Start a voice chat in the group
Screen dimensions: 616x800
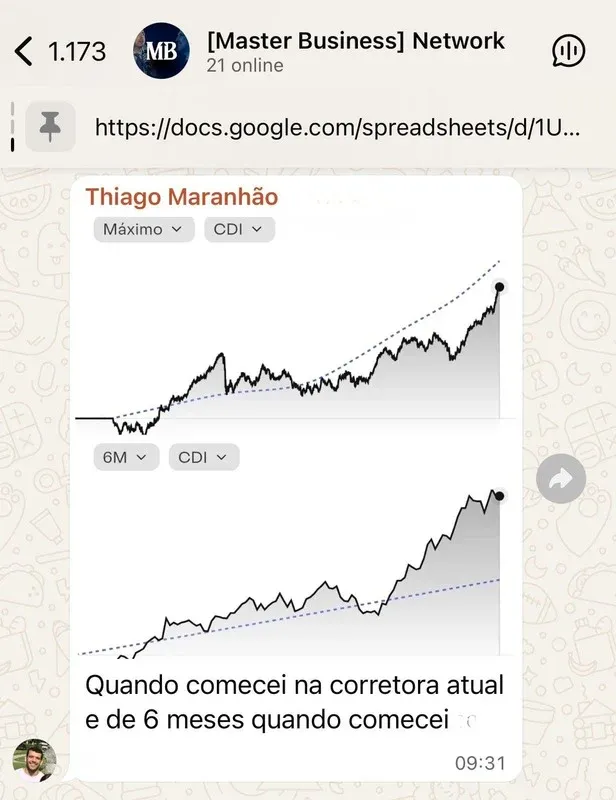568,50
